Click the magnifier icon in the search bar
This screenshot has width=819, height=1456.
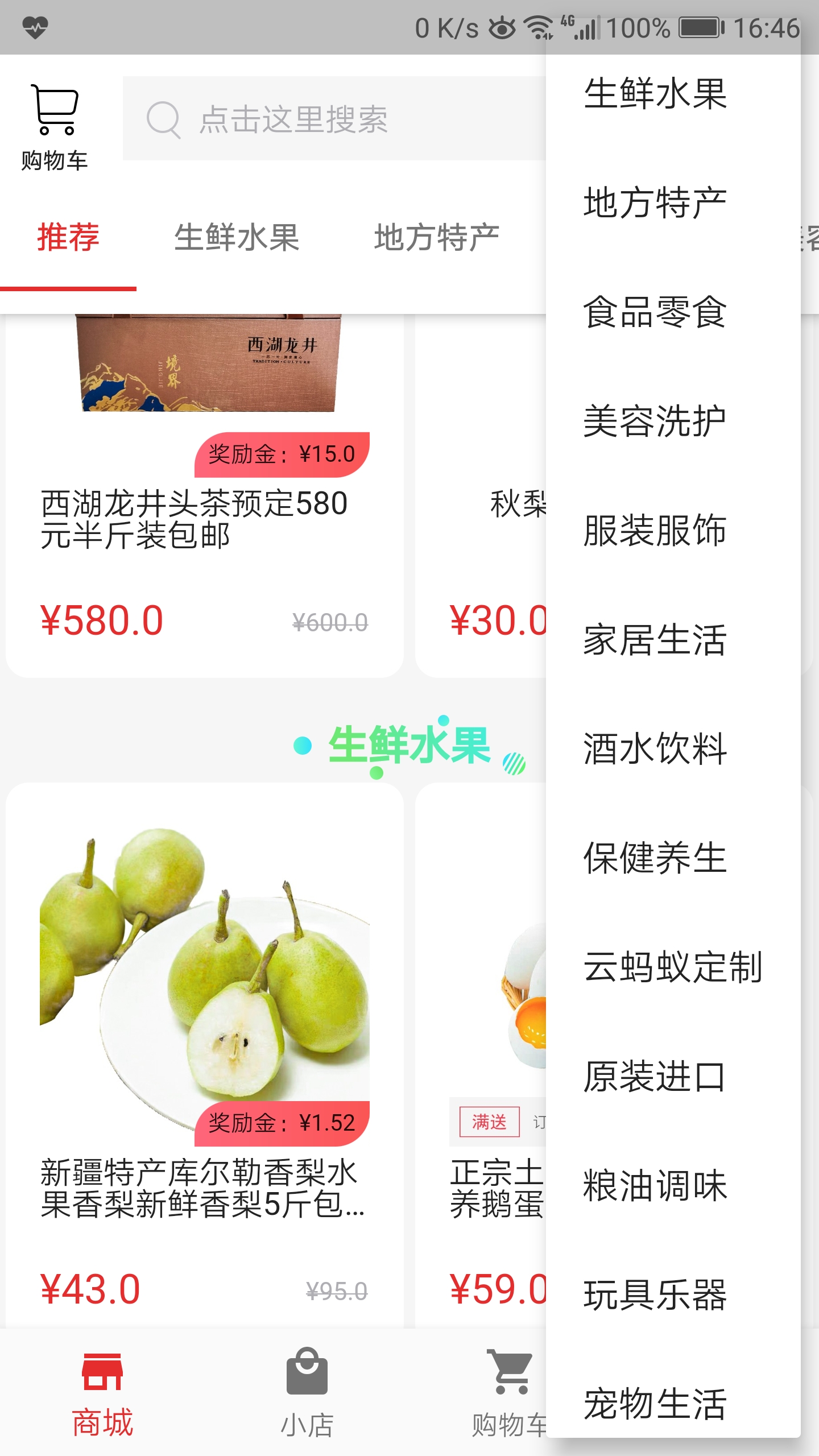point(164,121)
